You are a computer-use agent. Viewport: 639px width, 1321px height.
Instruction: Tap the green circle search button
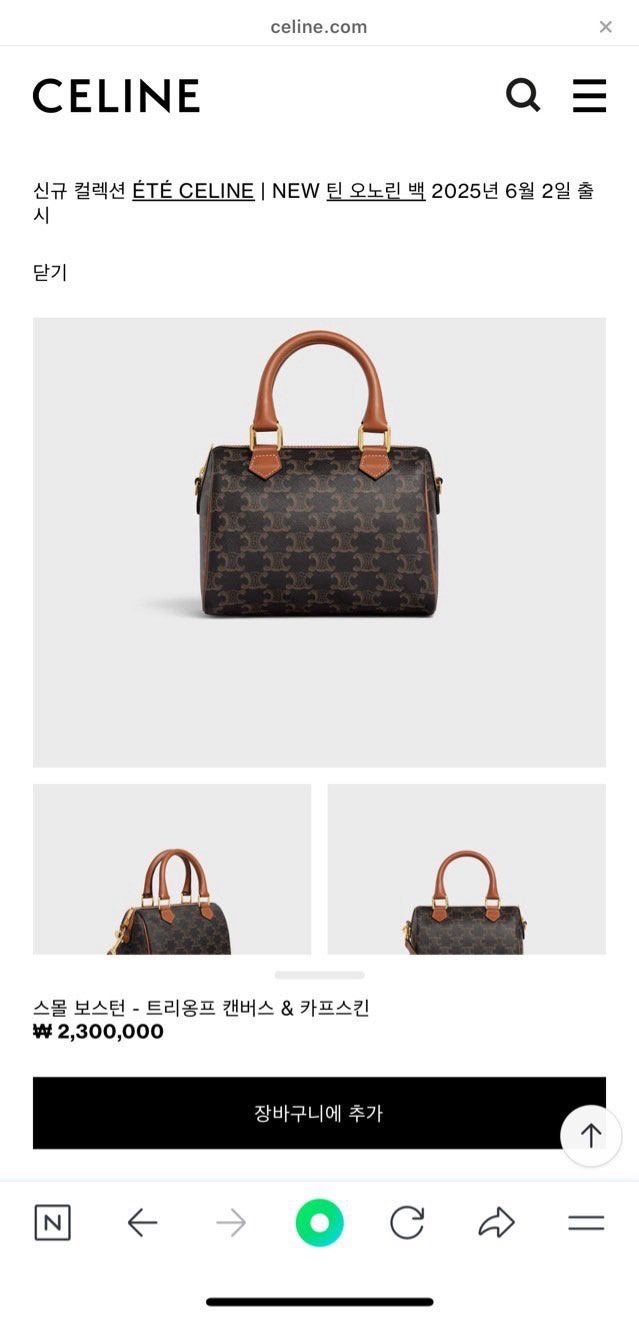319,1222
